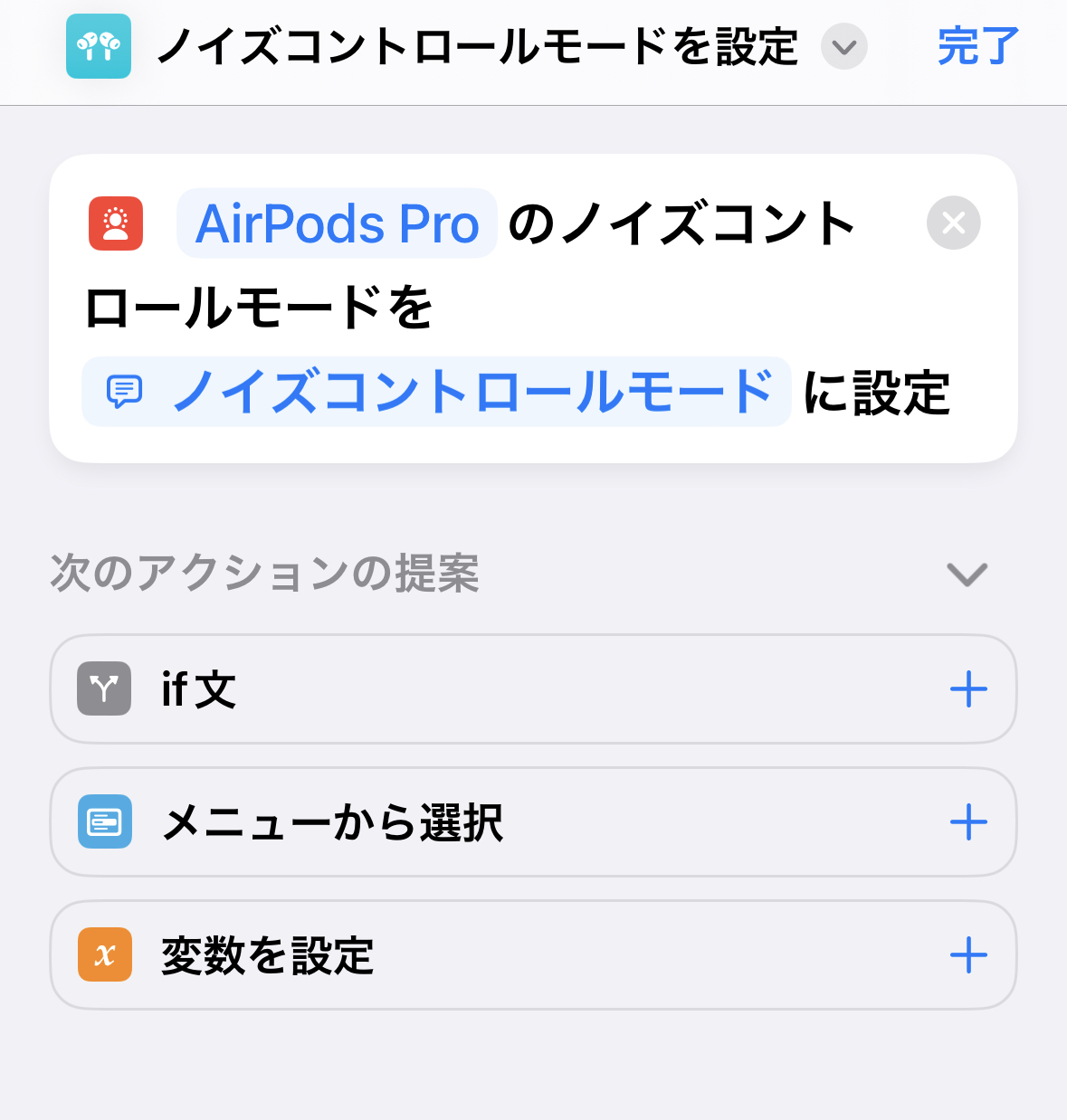This screenshot has width=1067, height=1120.
Task: Open the shortcut title dropdown chevron
Action: [843, 47]
